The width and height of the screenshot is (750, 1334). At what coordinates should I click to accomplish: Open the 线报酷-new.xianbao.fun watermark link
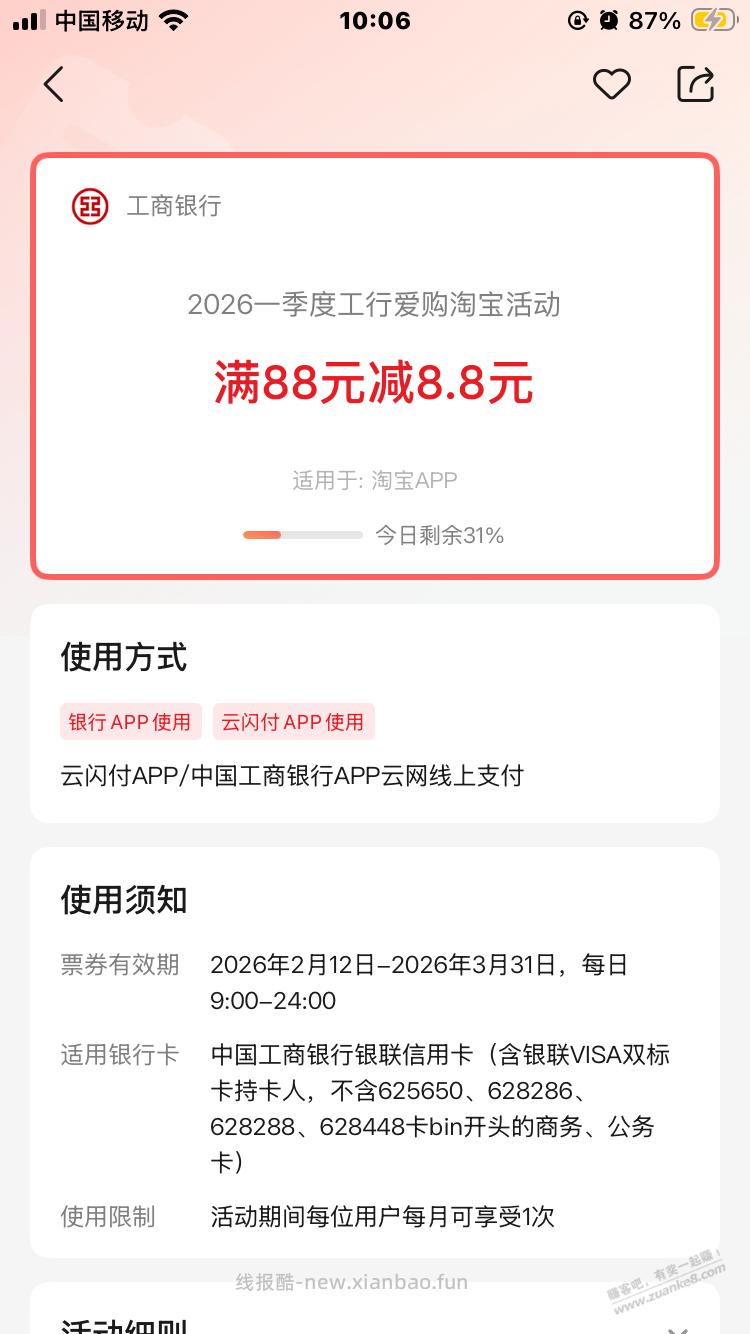click(351, 1281)
